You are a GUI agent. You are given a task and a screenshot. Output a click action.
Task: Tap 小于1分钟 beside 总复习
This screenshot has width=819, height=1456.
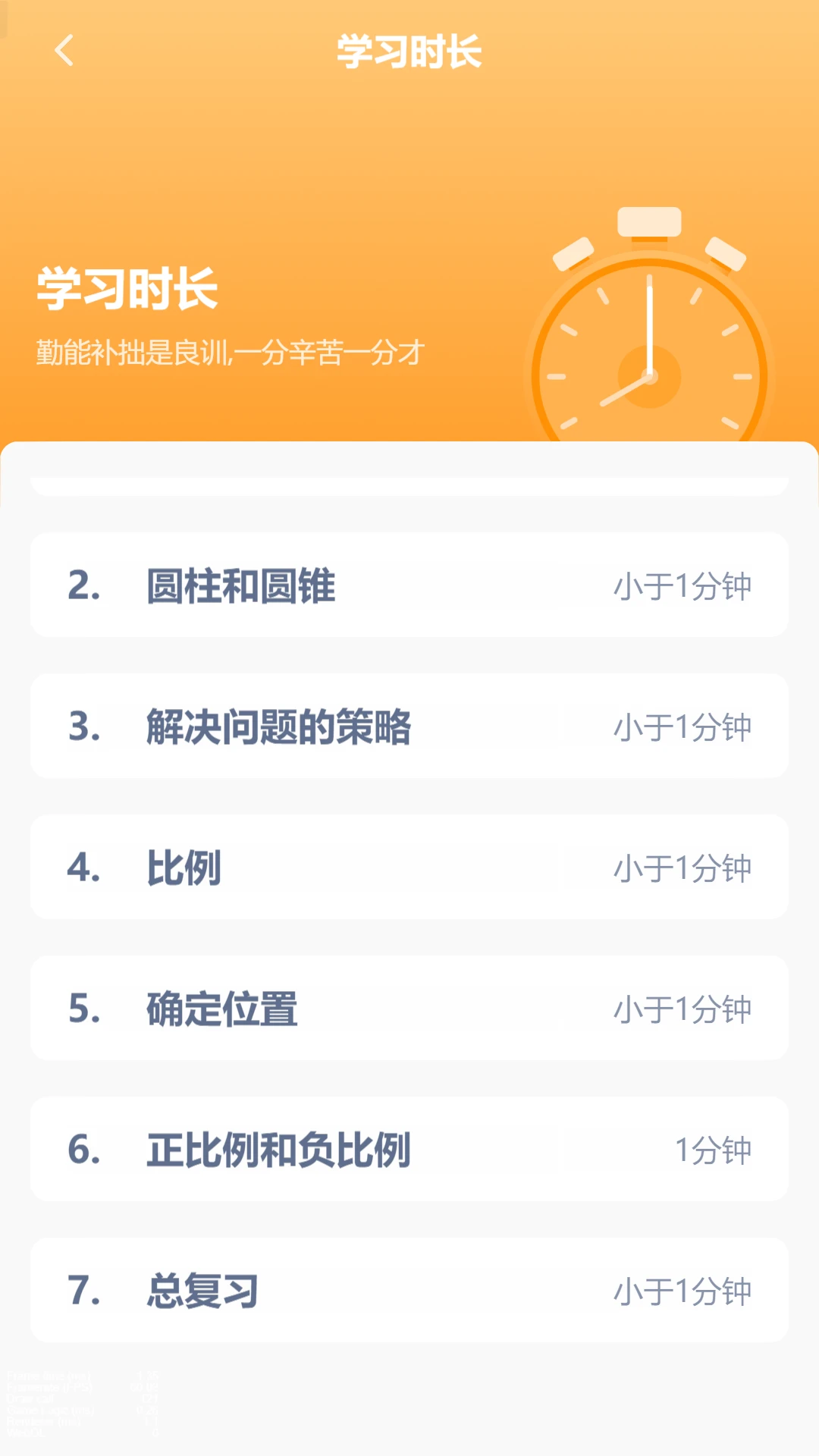(683, 1291)
